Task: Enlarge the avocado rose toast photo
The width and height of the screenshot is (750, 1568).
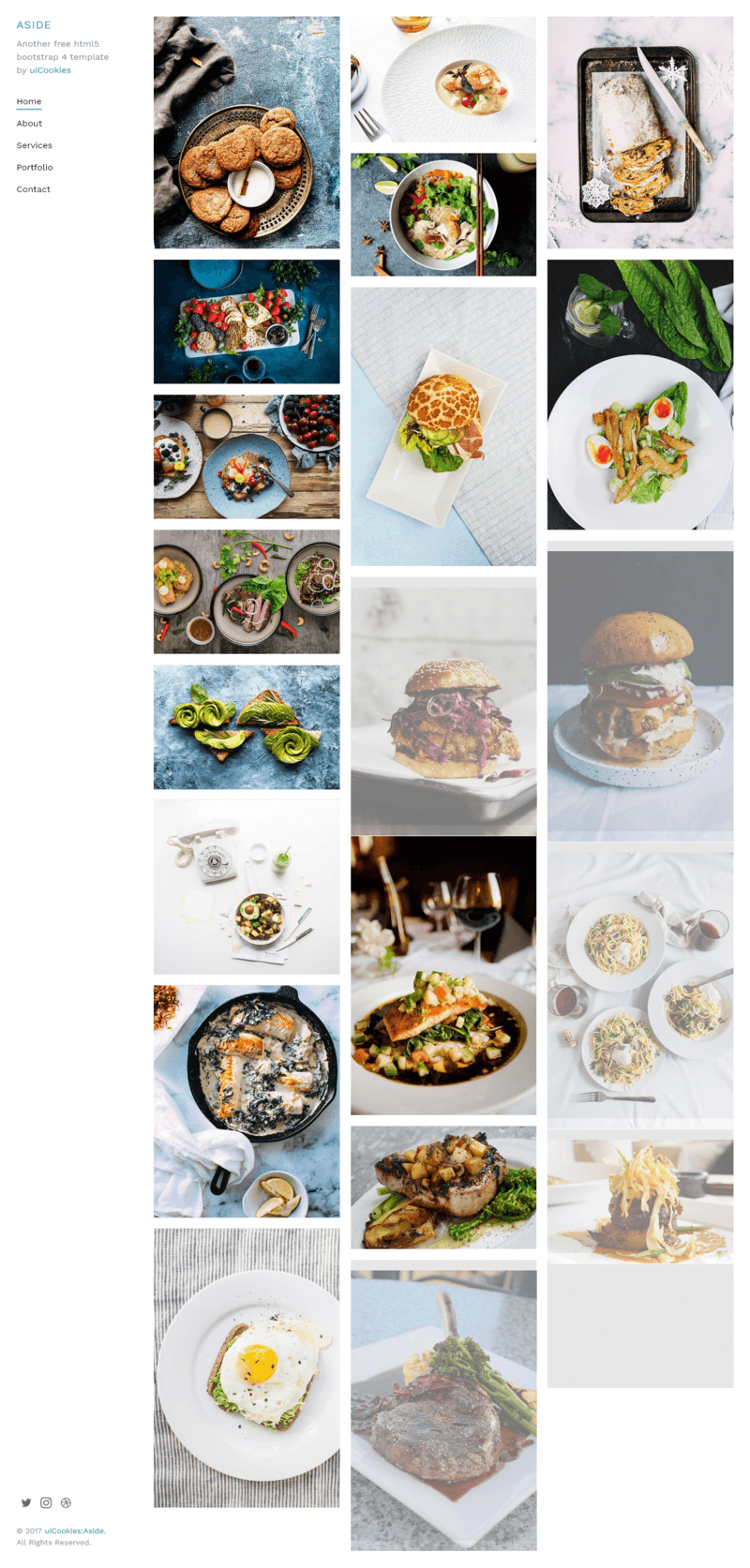Action: tap(247, 727)
